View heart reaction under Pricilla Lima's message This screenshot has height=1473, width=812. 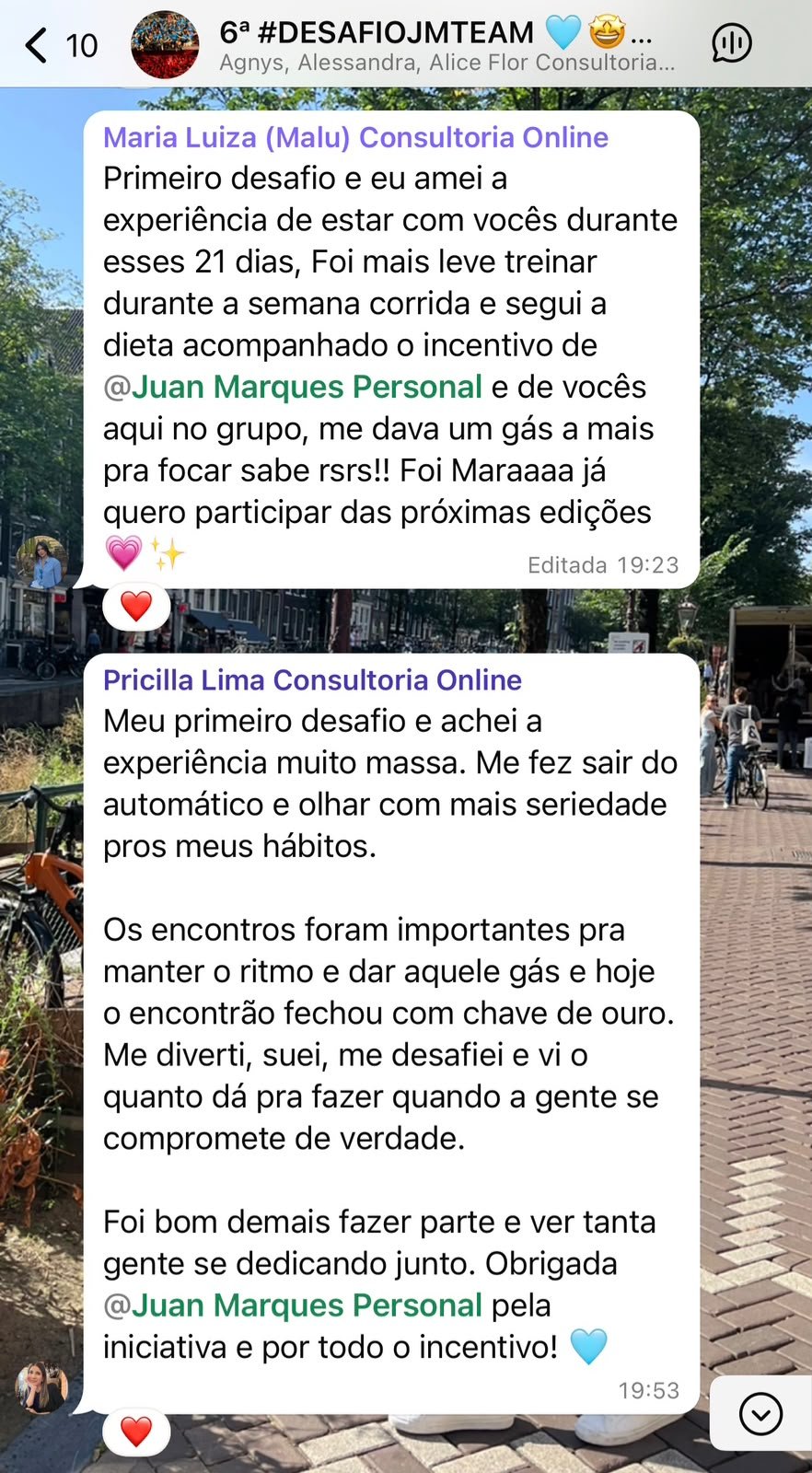[x=136, y=1432]
